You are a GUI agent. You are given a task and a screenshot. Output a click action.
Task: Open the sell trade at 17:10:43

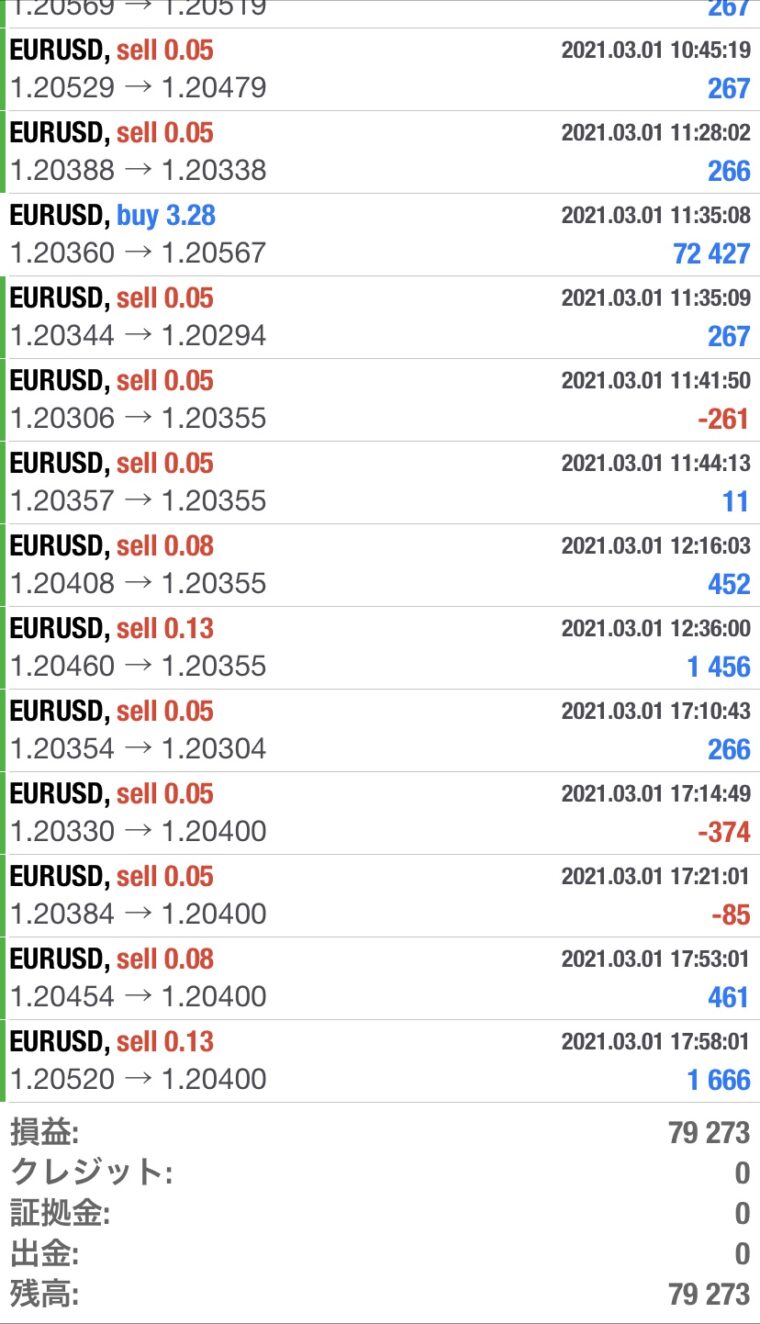pos(380,730)
